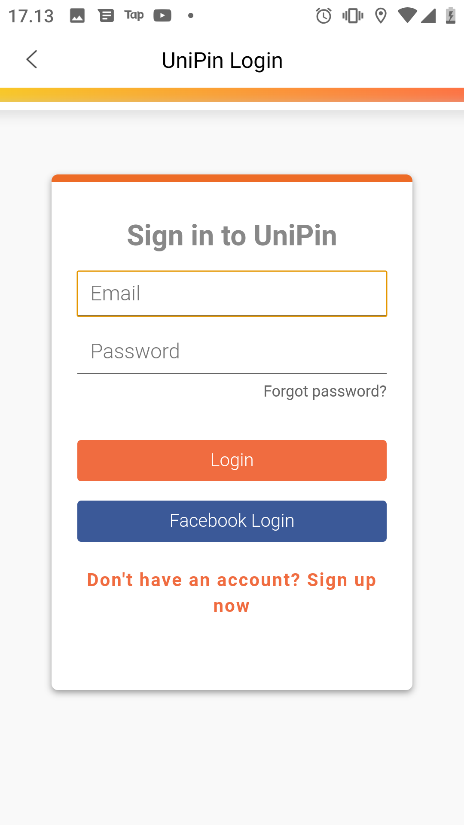This screenshot has height=825, width=464.
Task: Open the Forgot password link
Action: pyautogui.click(x=325, y=391)
